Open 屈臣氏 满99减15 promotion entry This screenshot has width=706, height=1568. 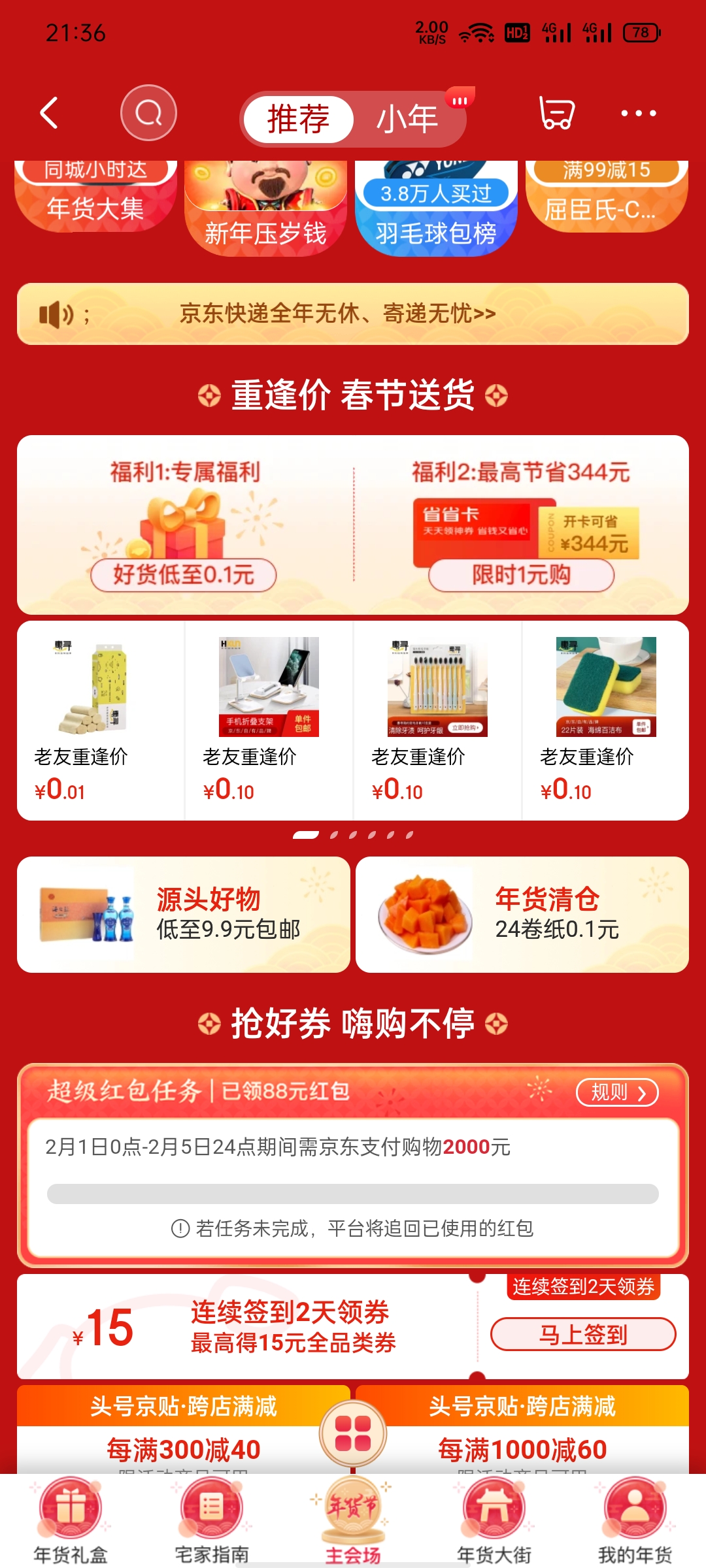click(605, 196)
